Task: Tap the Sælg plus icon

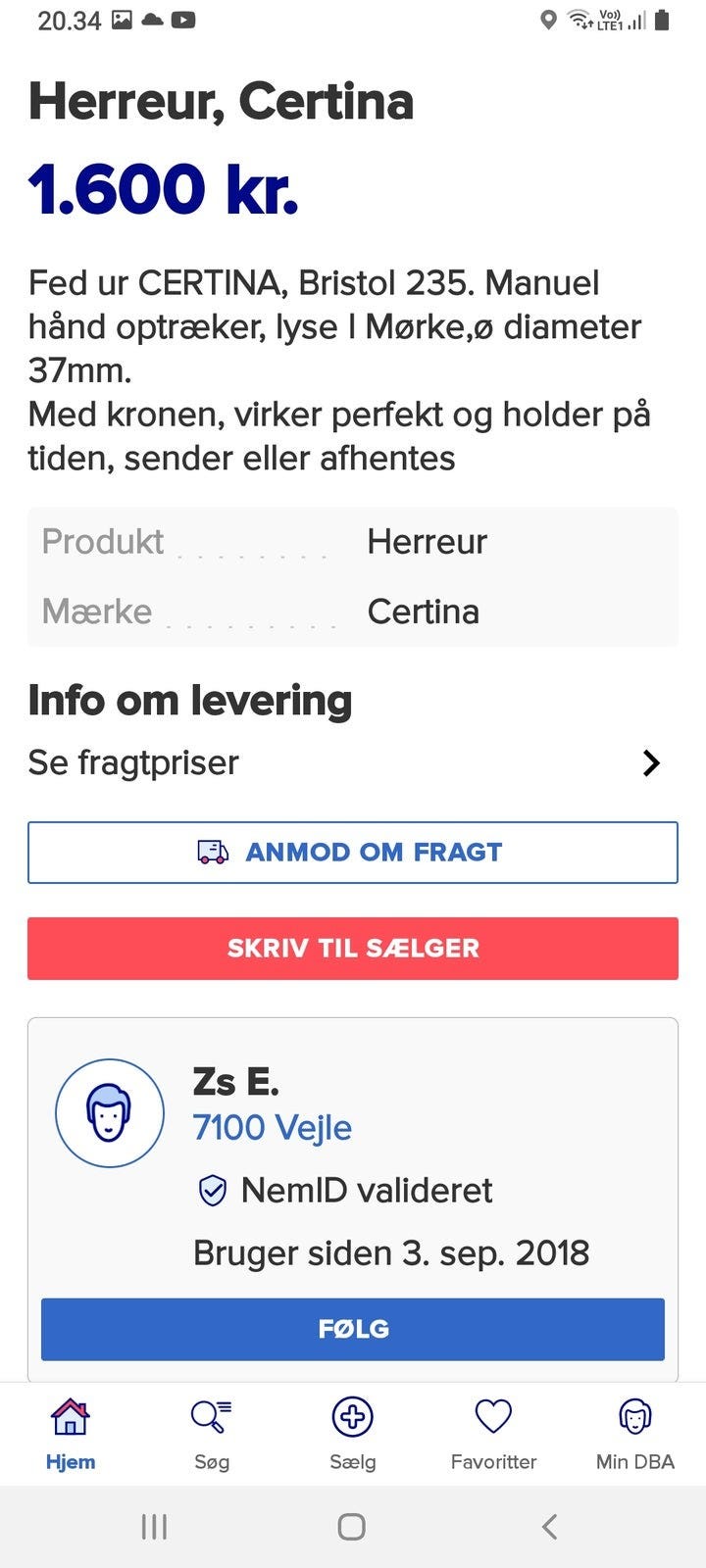Action: click(352, 1417)
